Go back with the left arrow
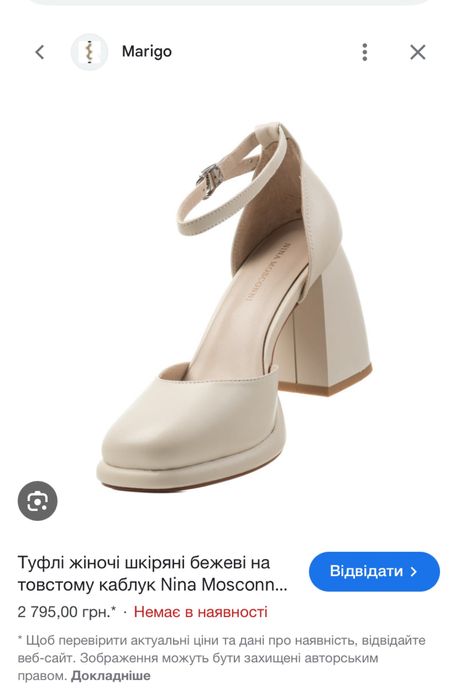 click(40, 52)
